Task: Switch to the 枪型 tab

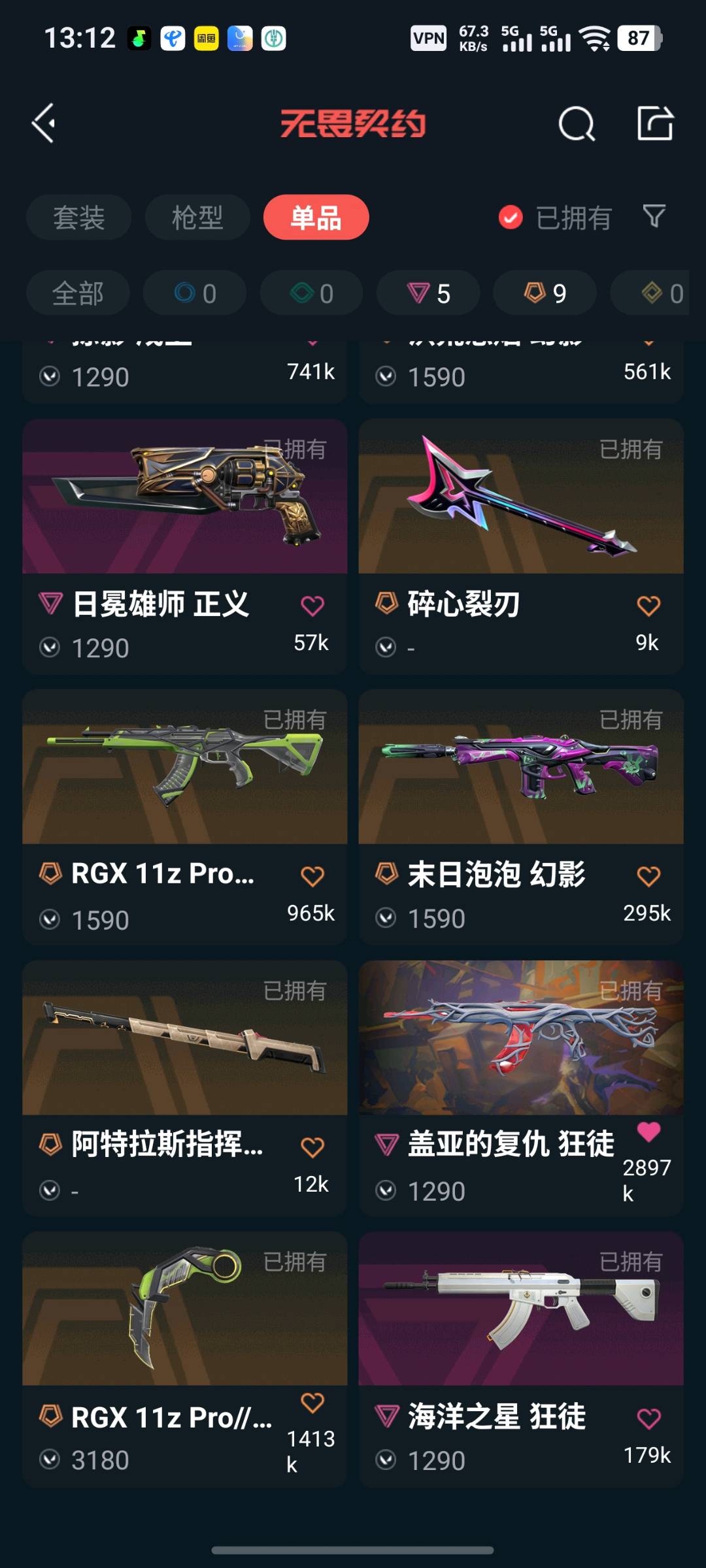Action: click(197, 218)
